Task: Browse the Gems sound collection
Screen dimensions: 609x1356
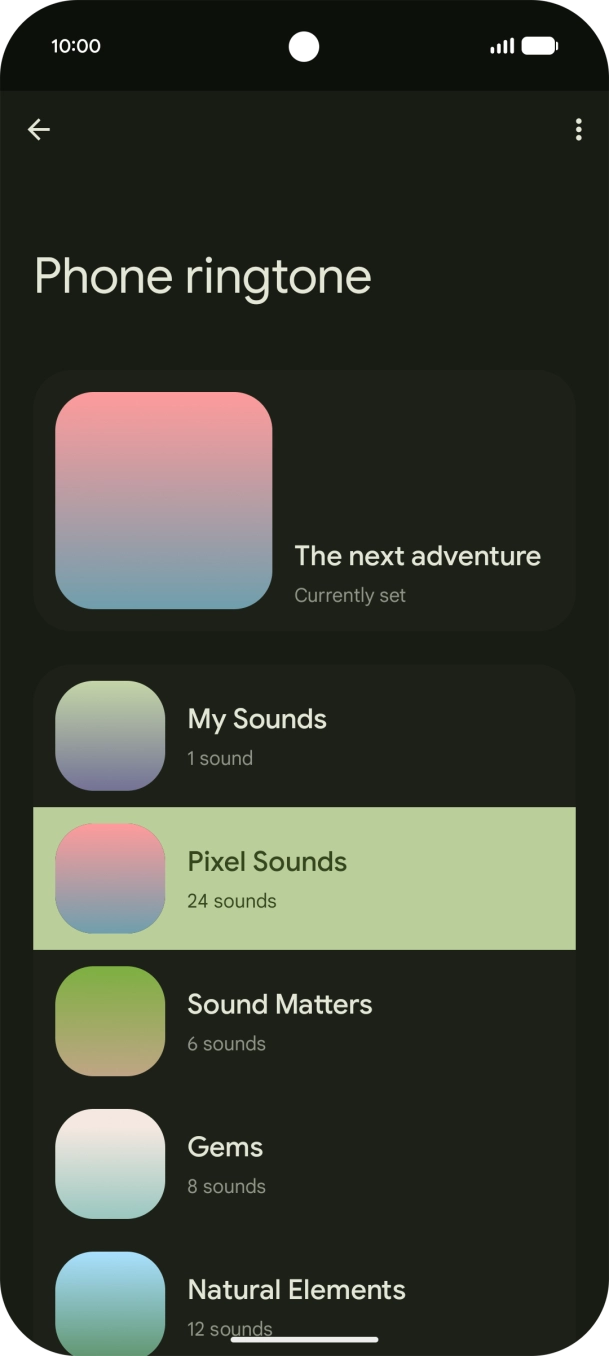Action: click(x=304, y=1164)
